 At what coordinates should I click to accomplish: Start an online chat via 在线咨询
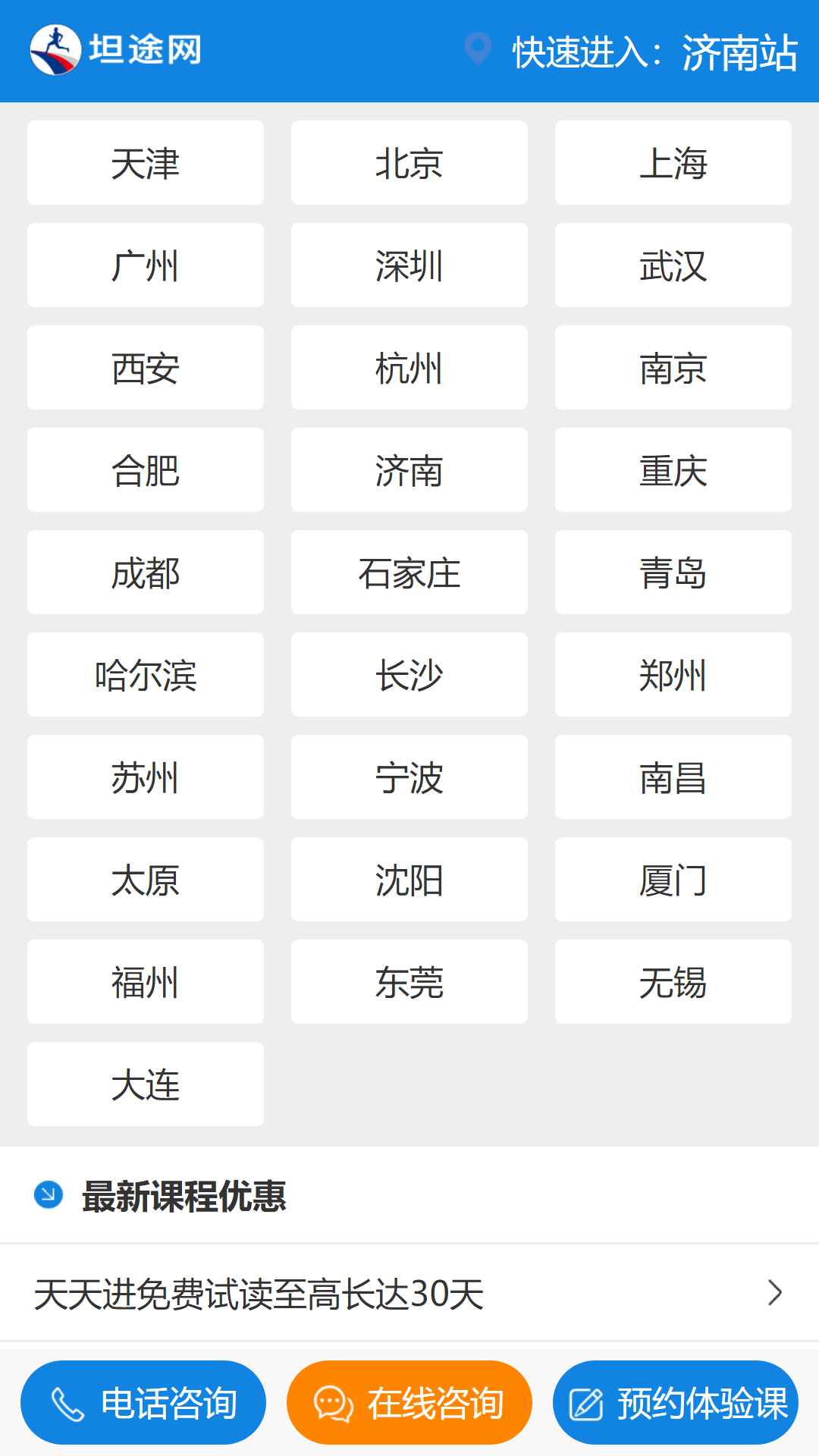(409, 1403)
